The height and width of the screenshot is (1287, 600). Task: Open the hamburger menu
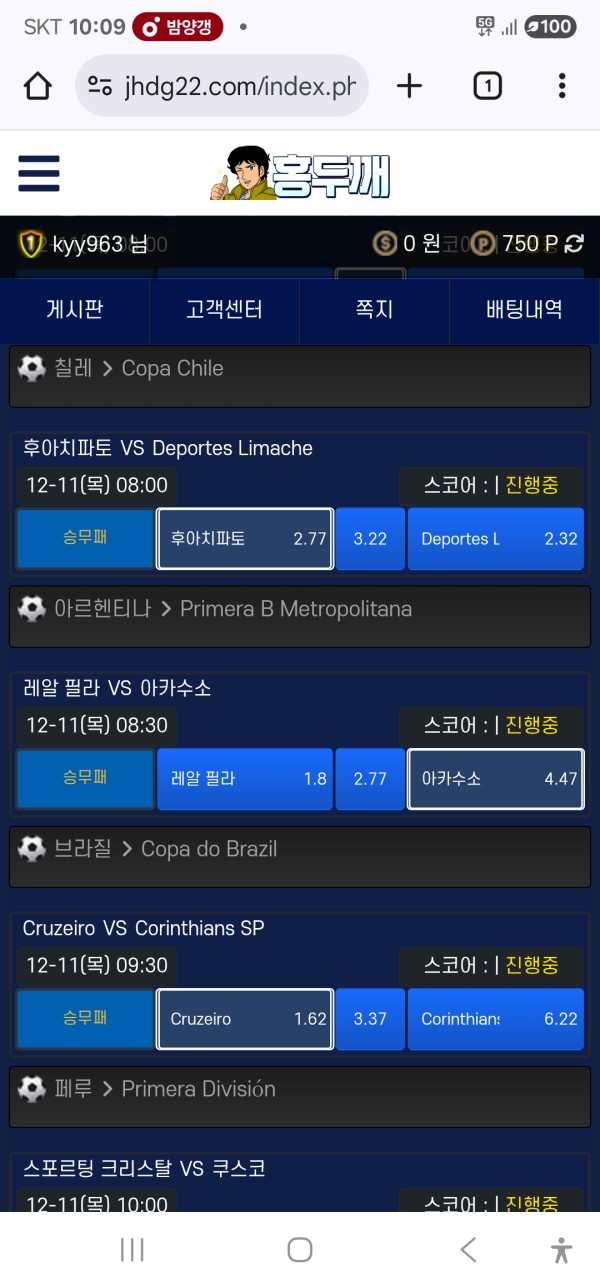tap(39, 173)
